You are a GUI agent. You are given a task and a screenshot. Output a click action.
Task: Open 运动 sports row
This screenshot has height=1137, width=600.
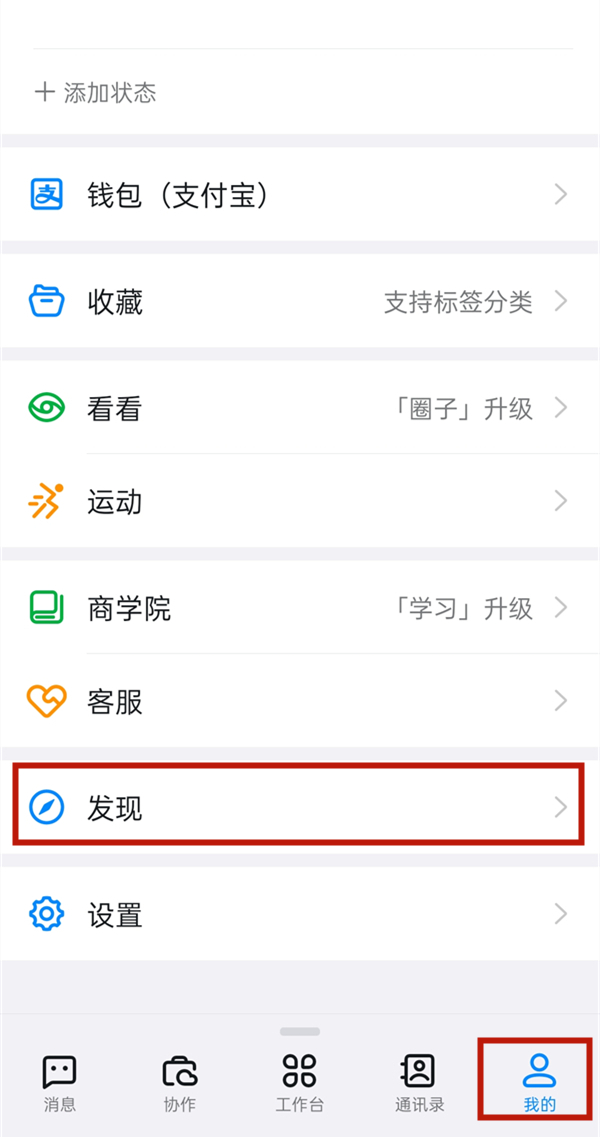click(300, 501)
